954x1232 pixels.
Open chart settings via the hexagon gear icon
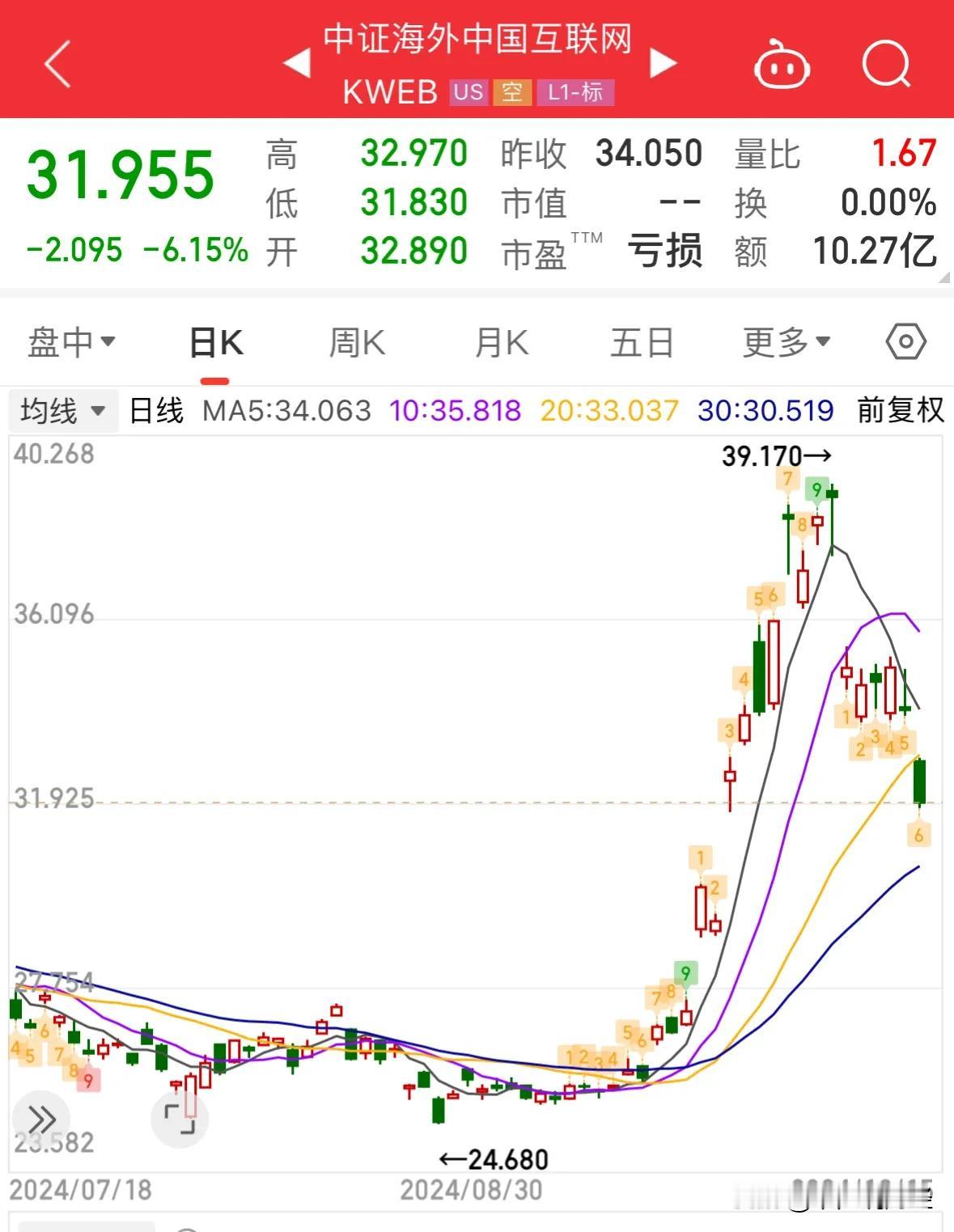coord(905,341)
